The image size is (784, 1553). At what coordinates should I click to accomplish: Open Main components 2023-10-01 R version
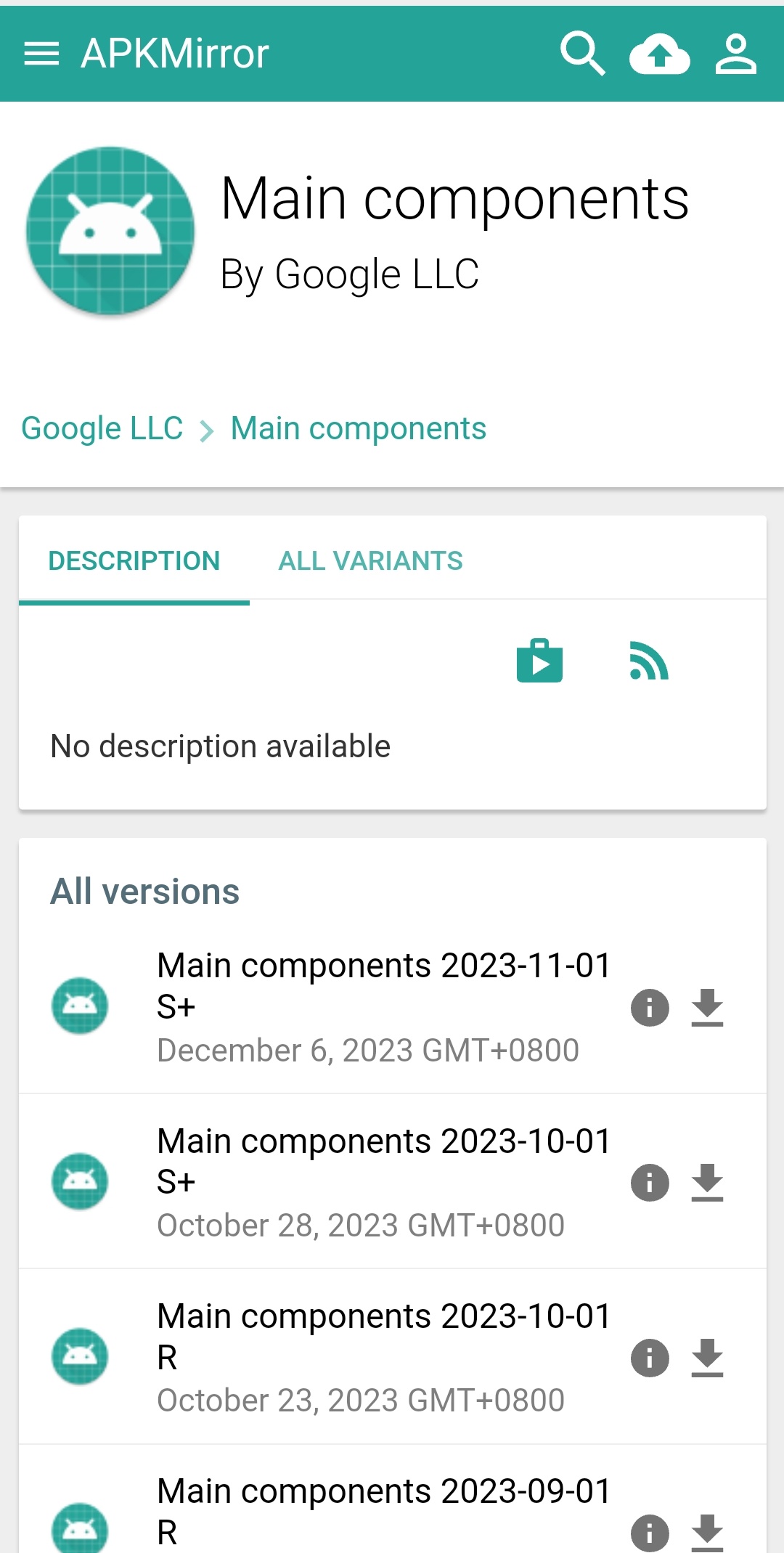pyautogui.click(x=384, y=1337)
